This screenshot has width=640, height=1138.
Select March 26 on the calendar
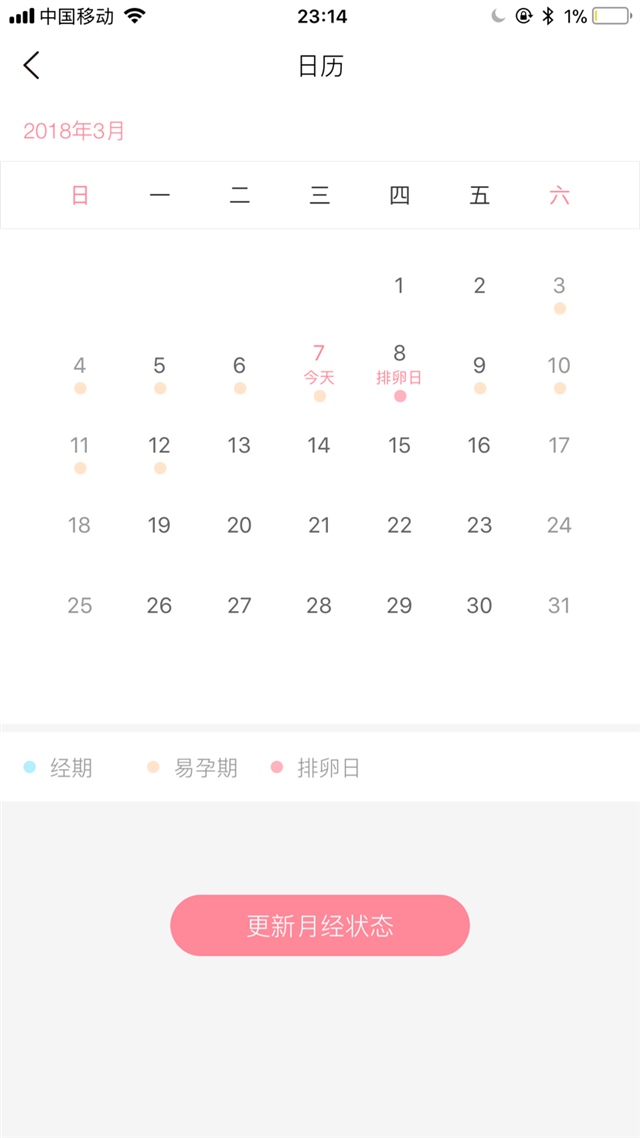point(159,606)
